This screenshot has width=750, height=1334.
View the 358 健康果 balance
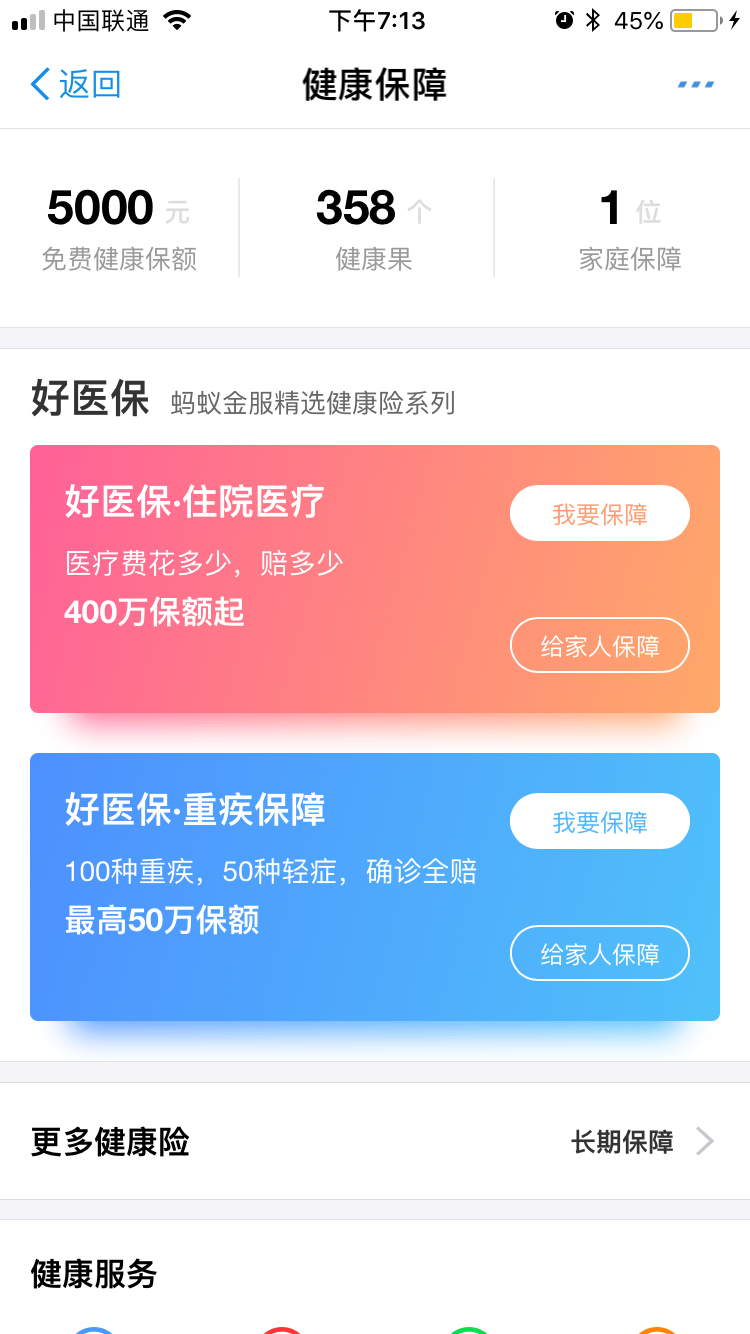[x=373, y=228]
